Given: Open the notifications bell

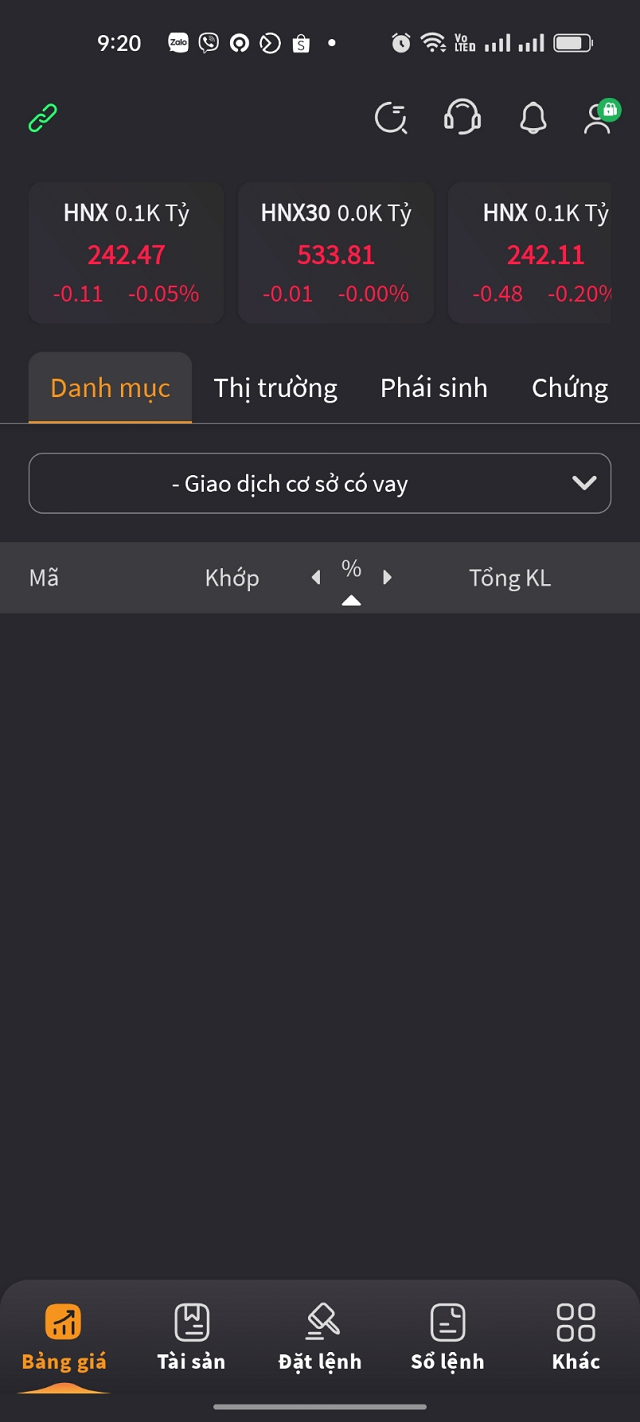Looking at the screenshot, I should [x=533, y=118].
